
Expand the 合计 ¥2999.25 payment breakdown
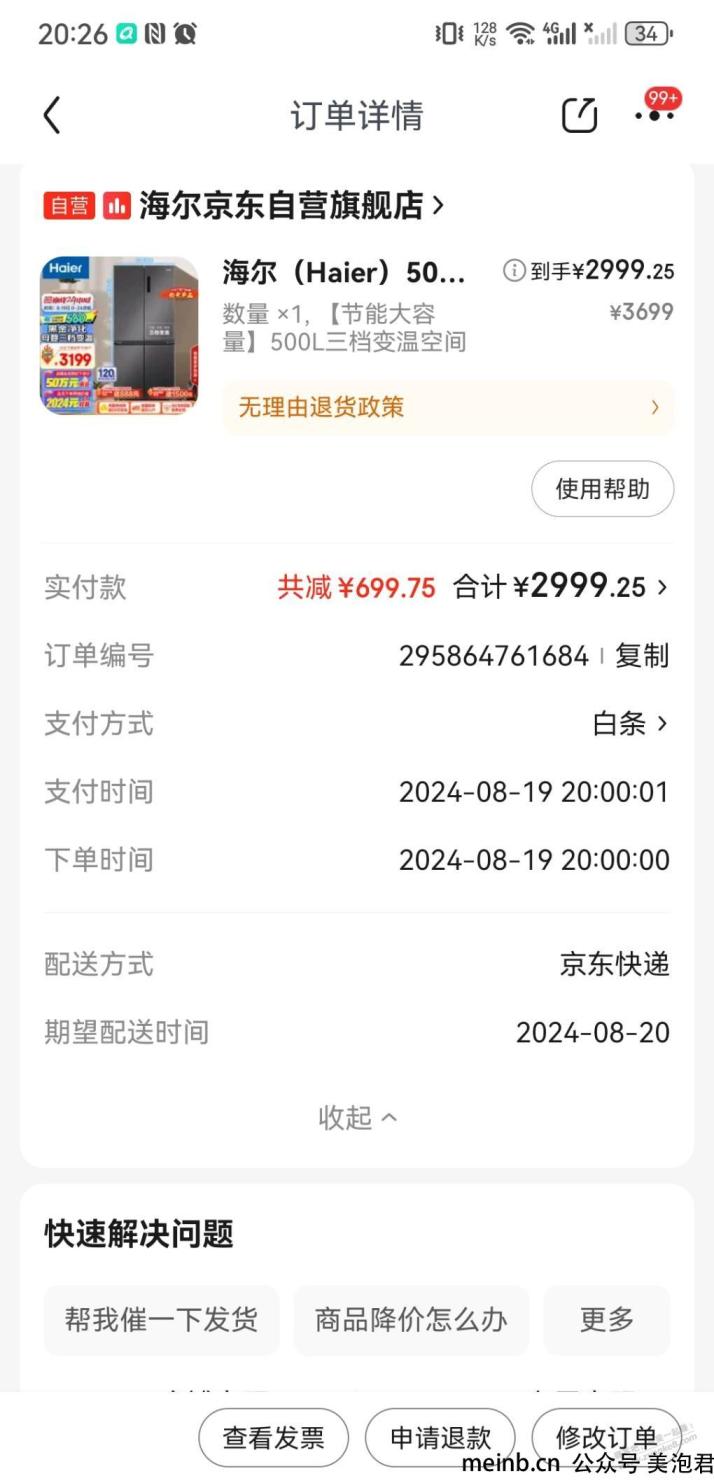[560, 587]
